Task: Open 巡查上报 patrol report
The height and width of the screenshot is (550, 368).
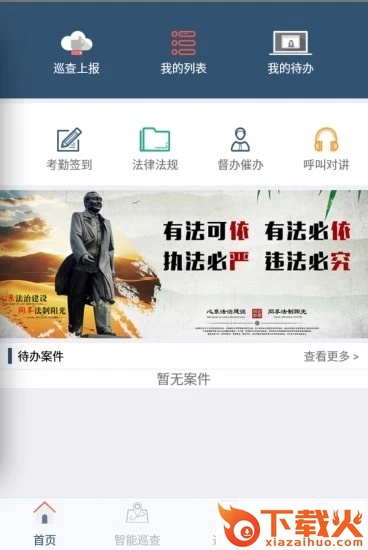Action: [x=76, y=53]
